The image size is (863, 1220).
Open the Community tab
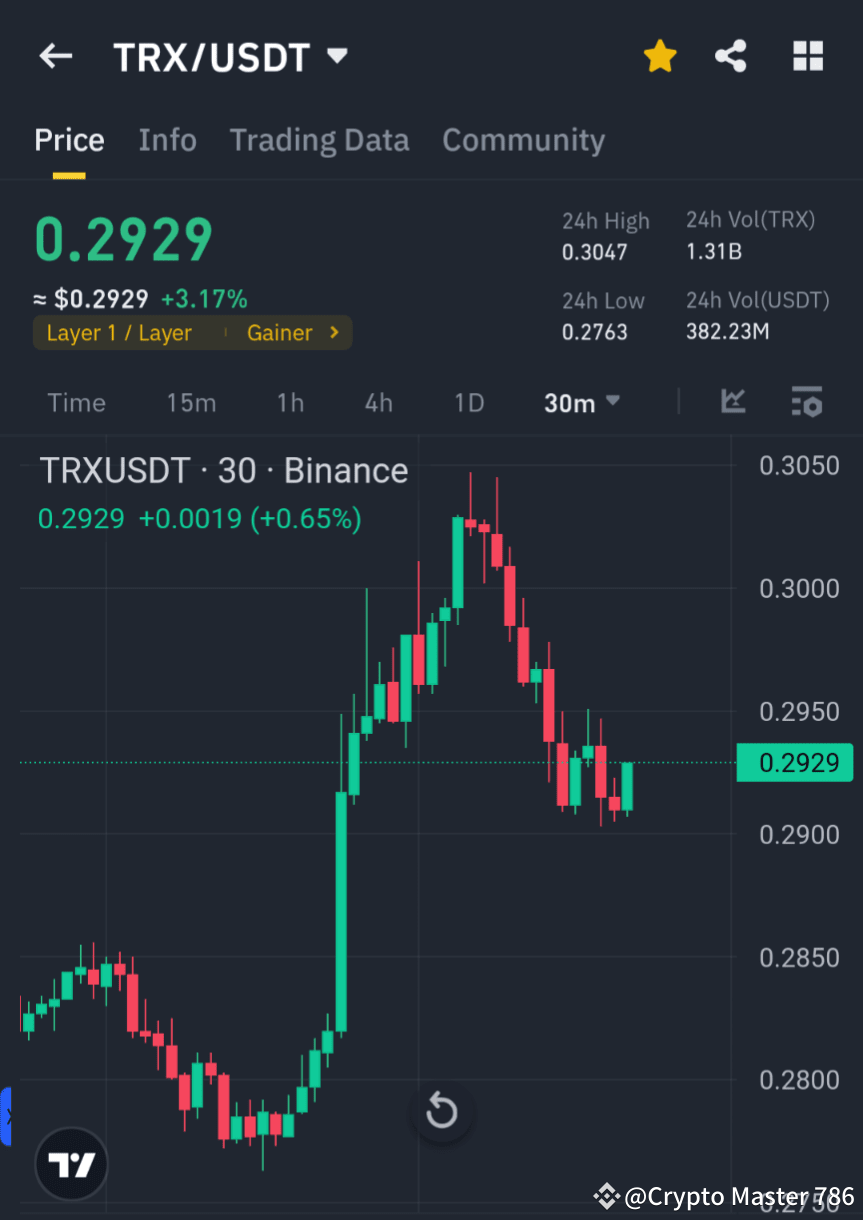[x=523, y=140]
